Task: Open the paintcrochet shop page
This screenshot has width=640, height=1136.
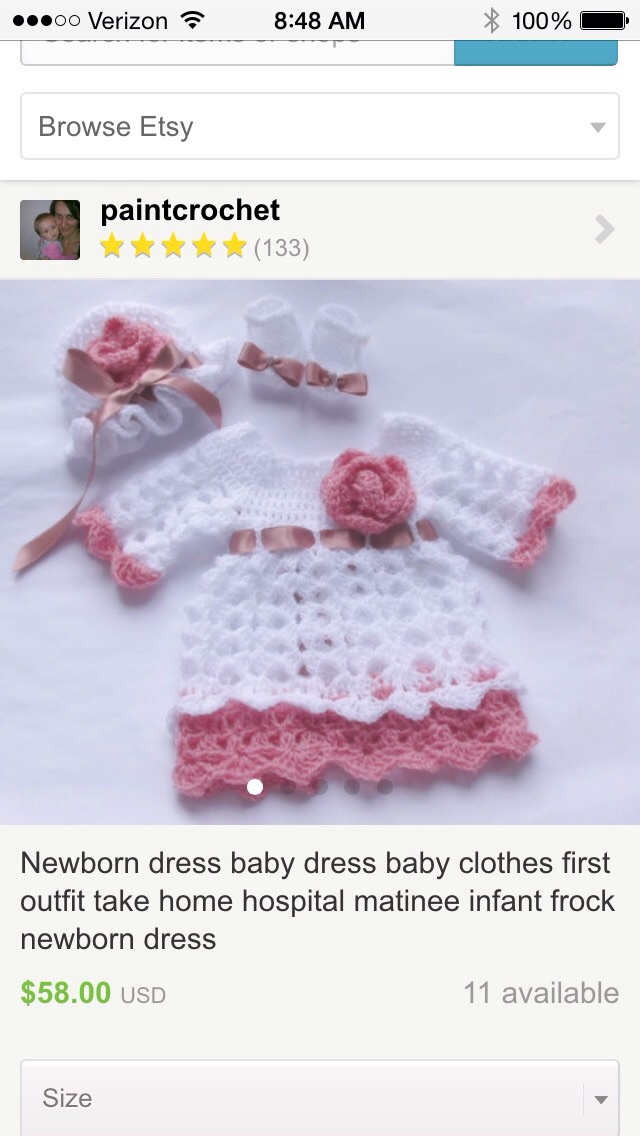Action: click(319, 229)
